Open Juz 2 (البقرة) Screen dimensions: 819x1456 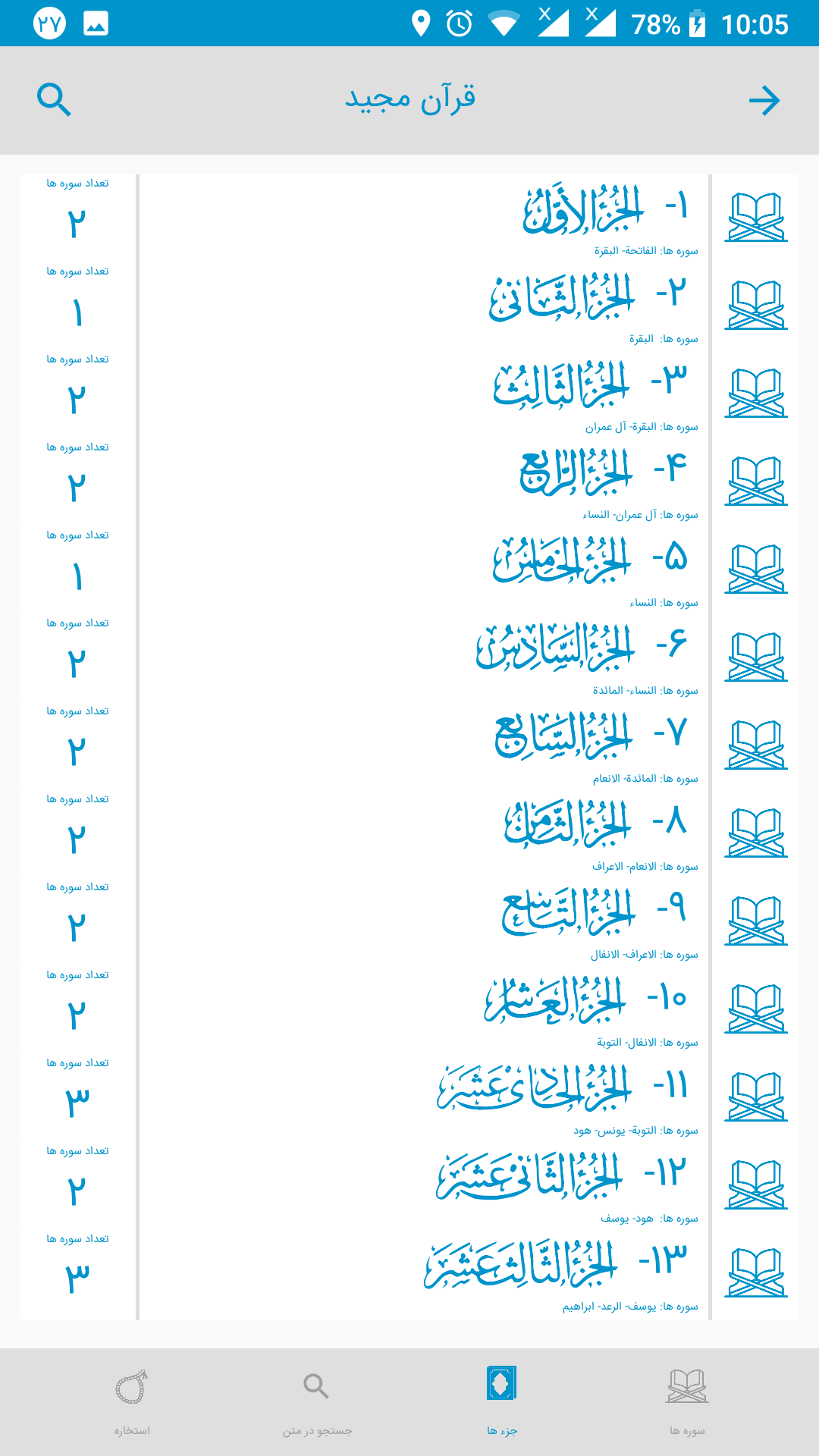tap(425, 306)
